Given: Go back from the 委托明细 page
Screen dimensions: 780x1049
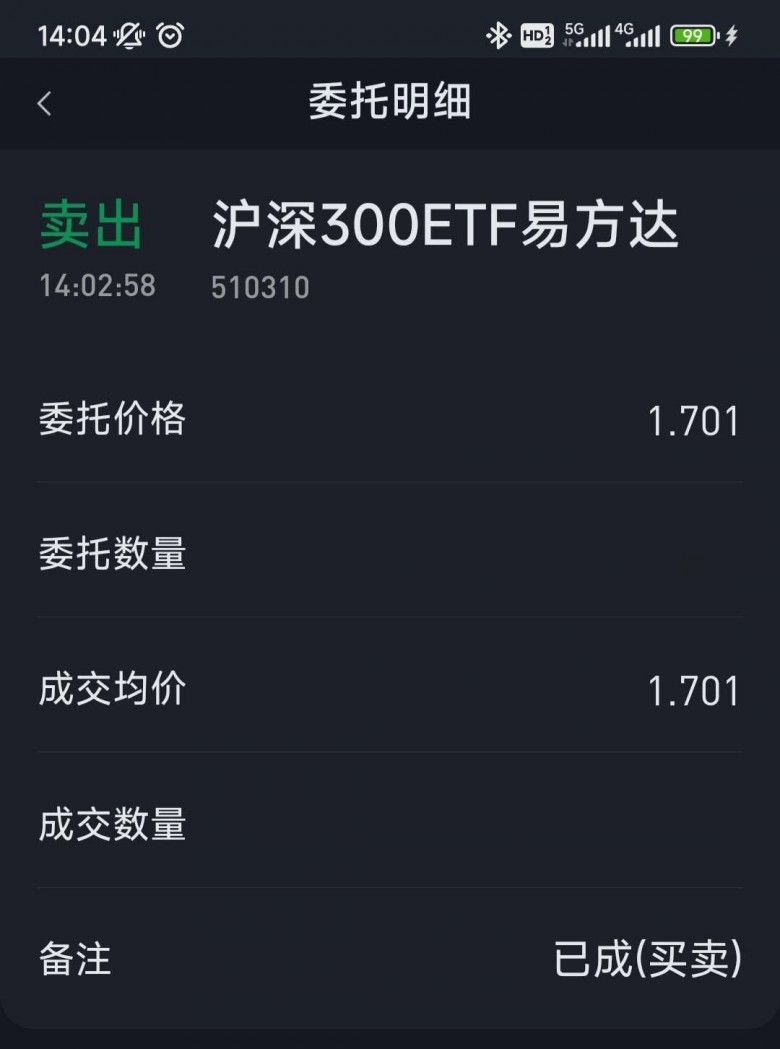Looking at the screenshot, I should pyautogui.click(x=44, y=103).
